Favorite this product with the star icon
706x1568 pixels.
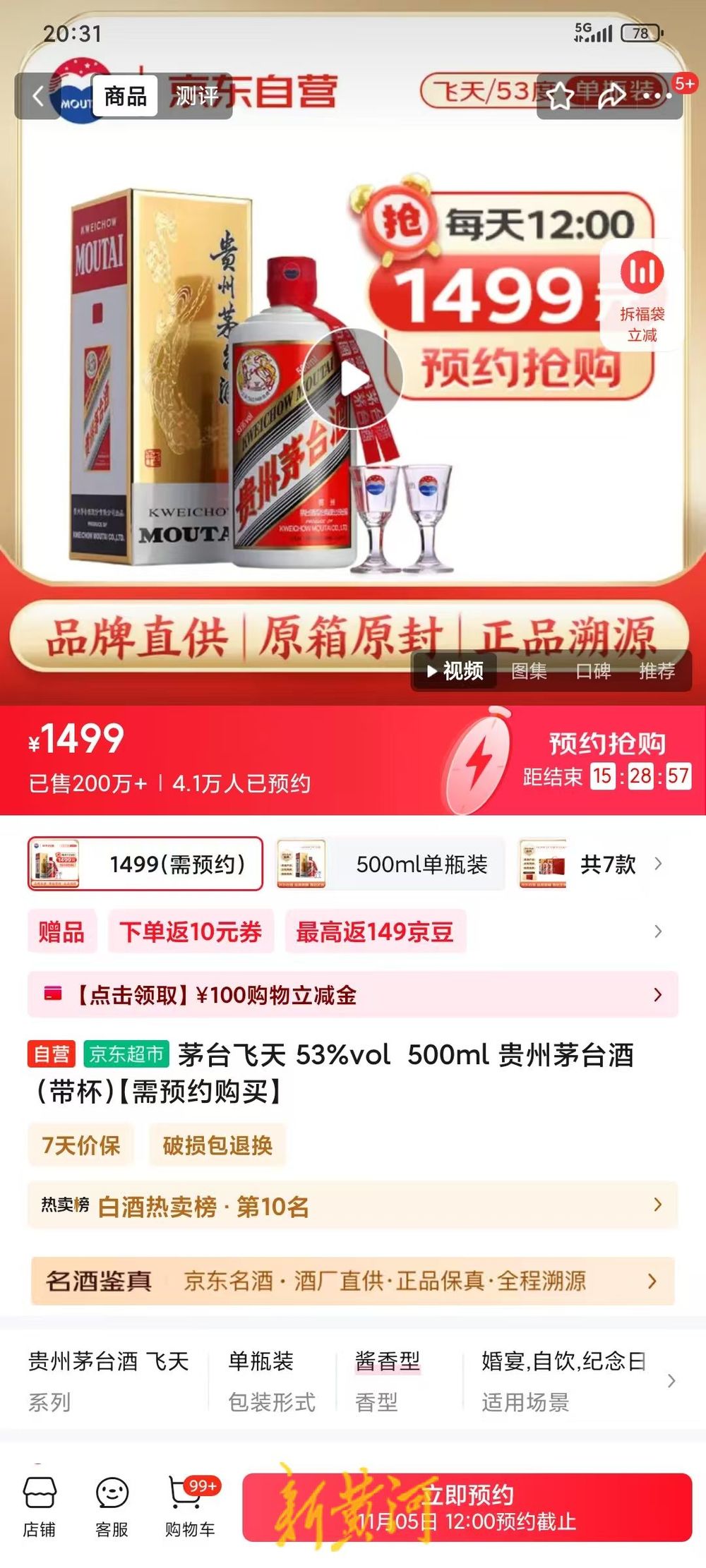[560, 96]
